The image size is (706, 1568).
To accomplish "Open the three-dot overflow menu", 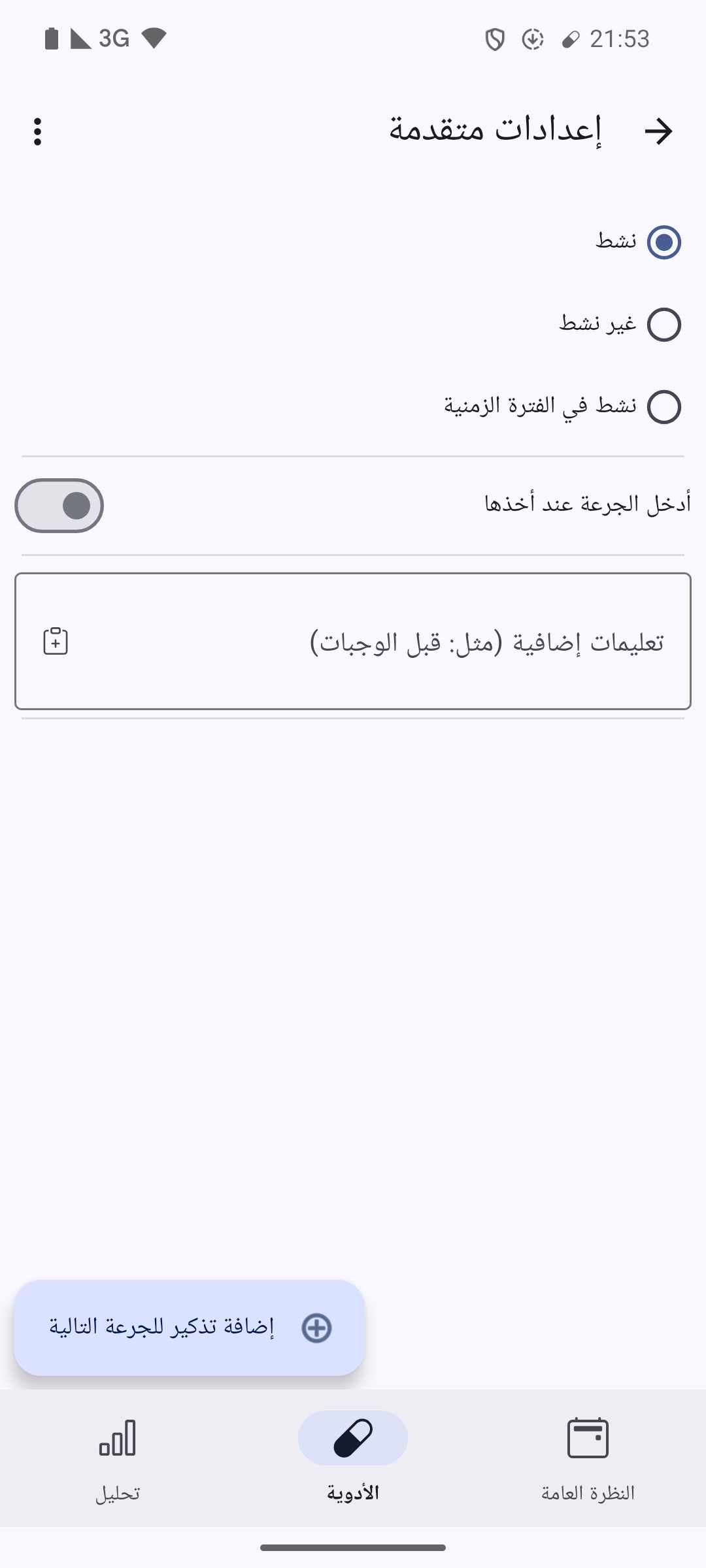I will click(x=37, y=131).
